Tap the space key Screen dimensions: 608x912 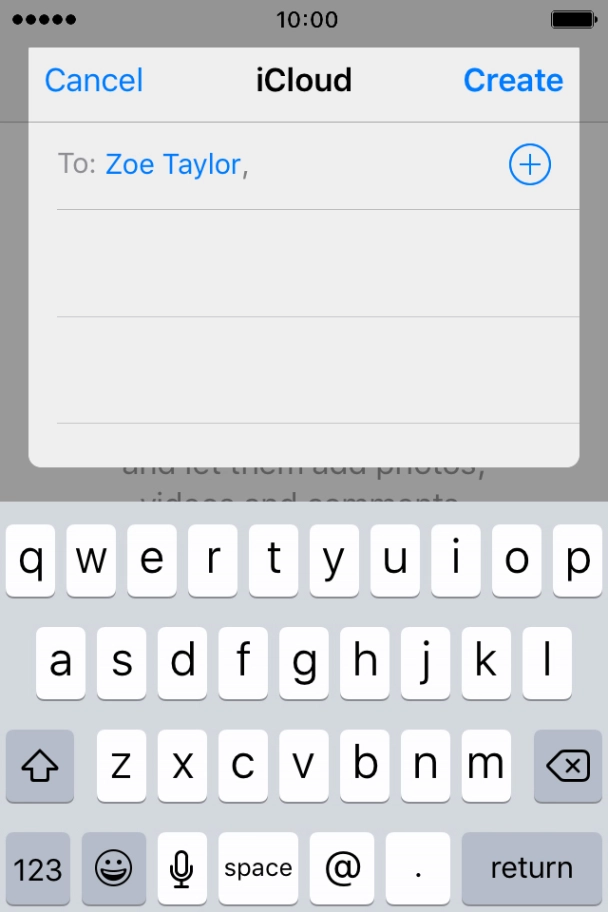pyautogui.click(x=258, y=868)
